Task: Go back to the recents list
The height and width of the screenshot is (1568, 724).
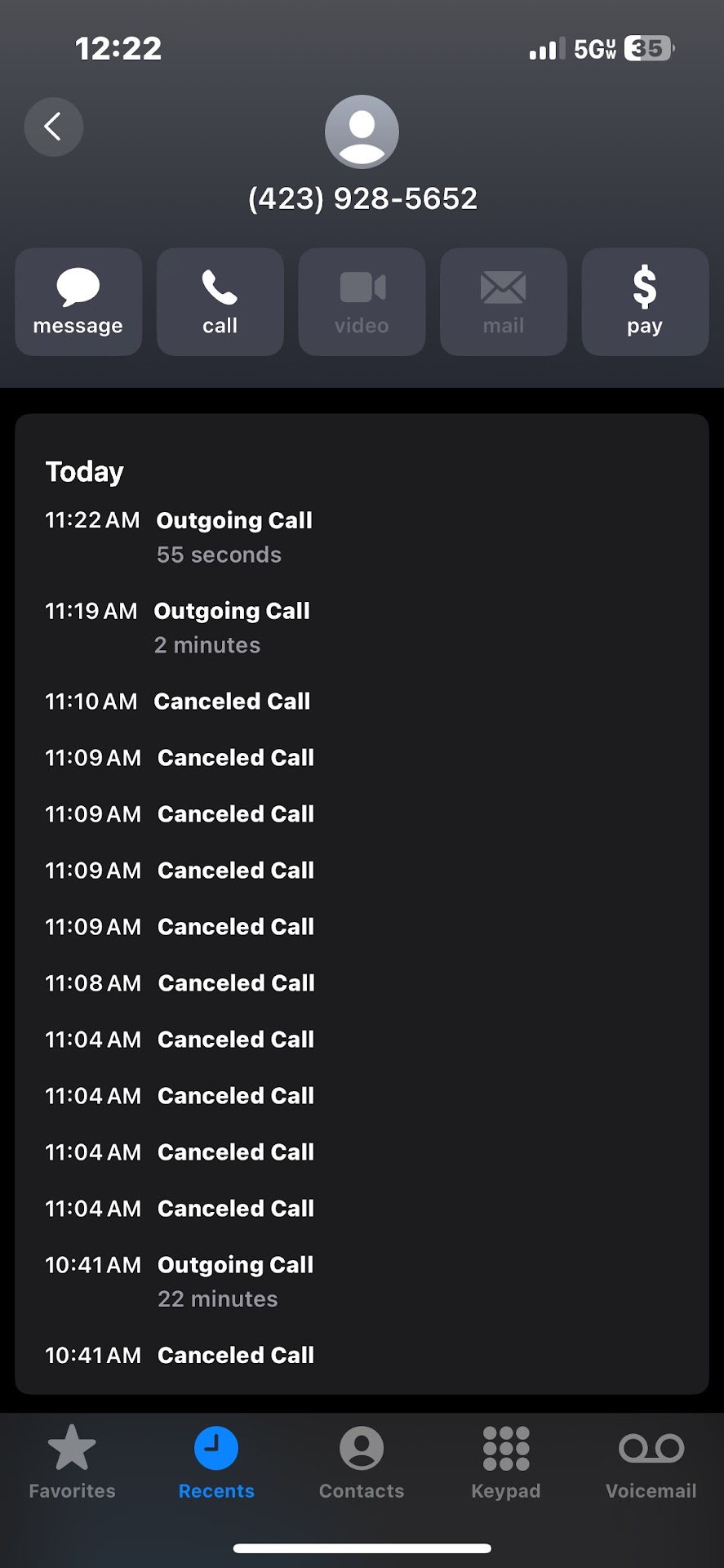Action: point(54,127)
